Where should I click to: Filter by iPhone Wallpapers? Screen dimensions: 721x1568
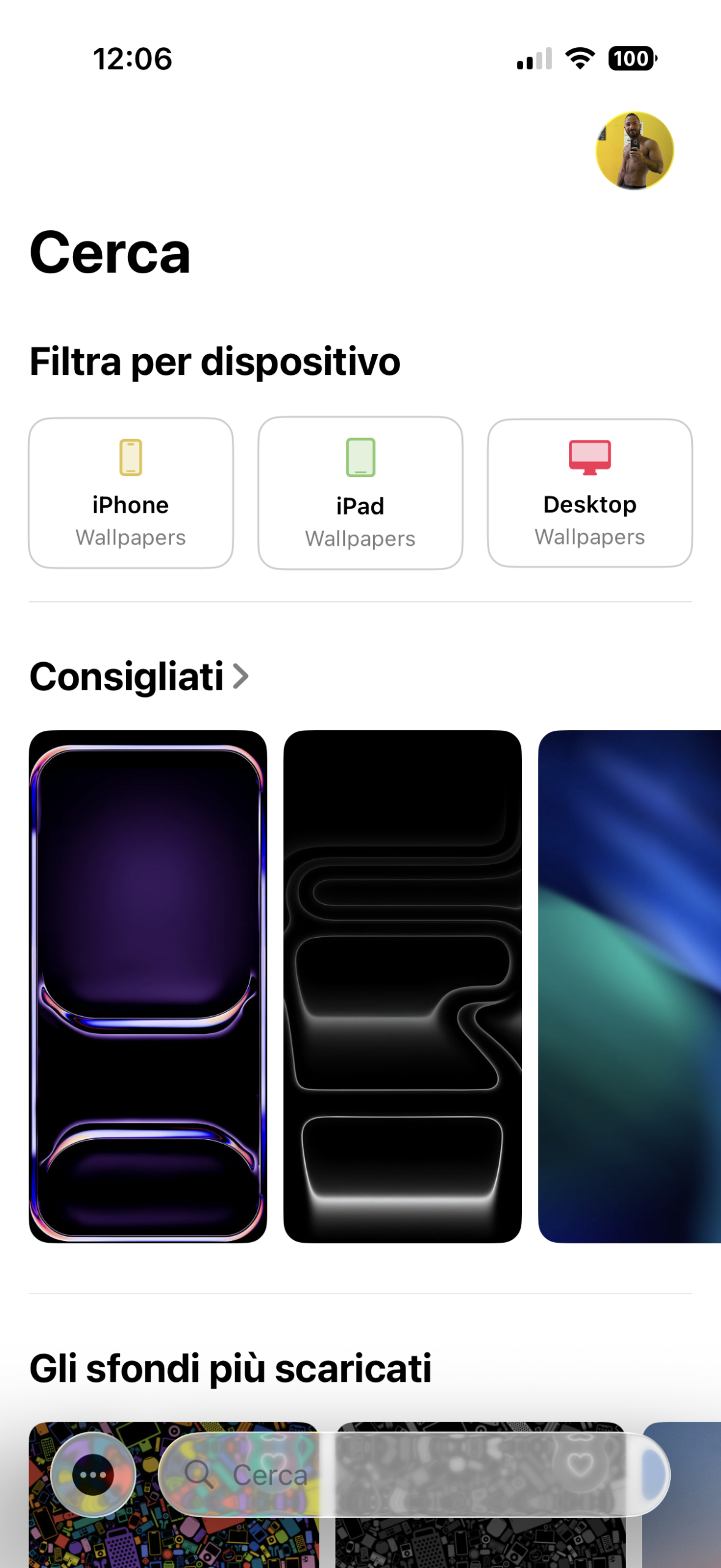click(130, 493)
